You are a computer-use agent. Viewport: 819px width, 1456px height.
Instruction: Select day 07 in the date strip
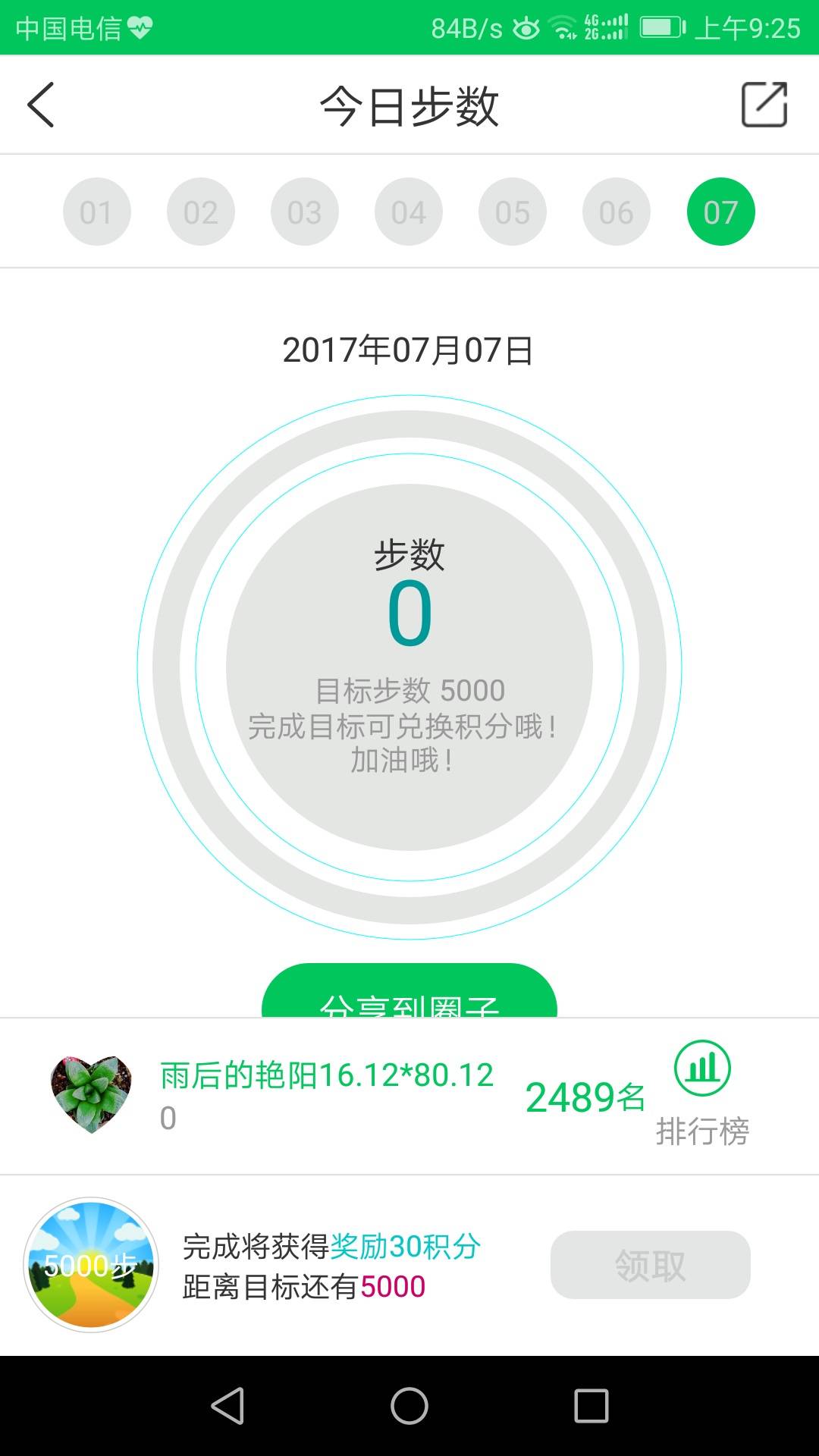pyautogui.click(x=720, y=212)
